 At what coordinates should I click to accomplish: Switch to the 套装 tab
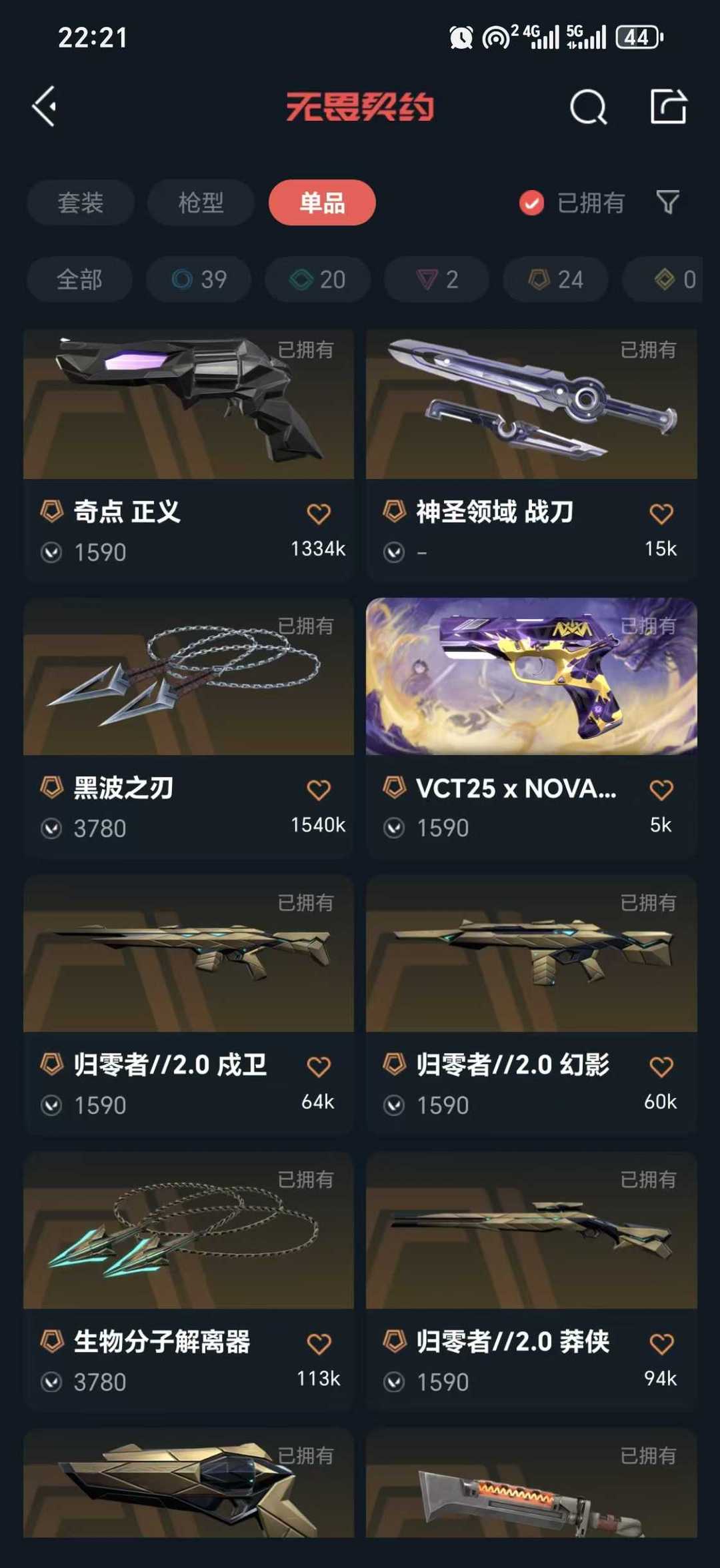tap(81, 203)
